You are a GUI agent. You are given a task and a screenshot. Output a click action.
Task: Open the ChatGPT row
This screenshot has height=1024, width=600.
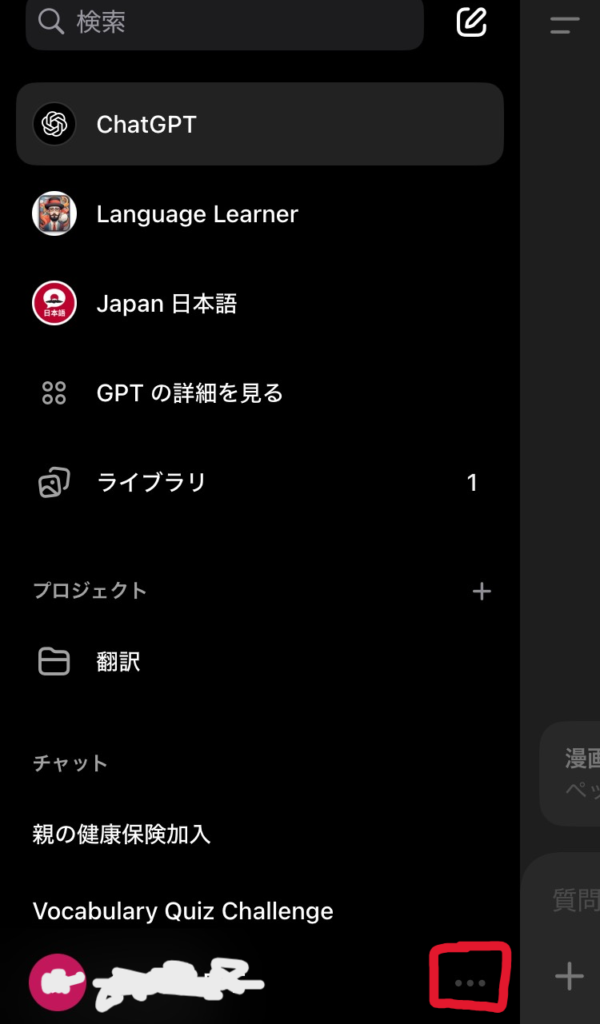[x=259, y=125]
